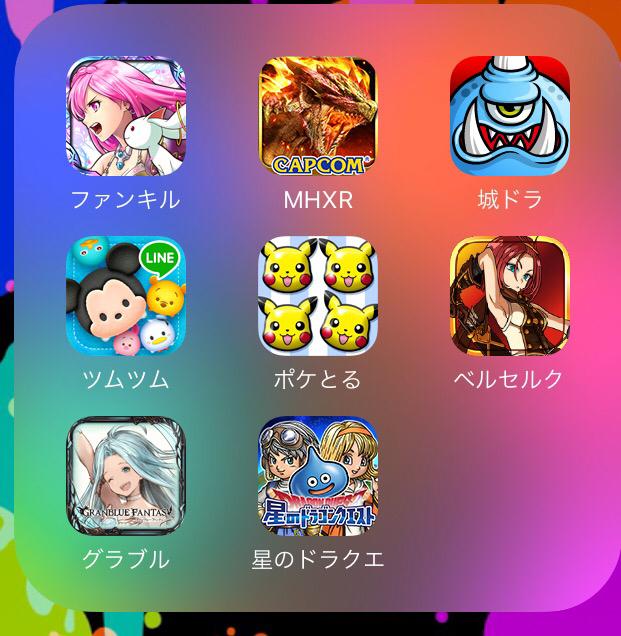Open the グラブル Granblue Fantasy app
The width and height of the screenshot is (621, 636).
[126, 476]
